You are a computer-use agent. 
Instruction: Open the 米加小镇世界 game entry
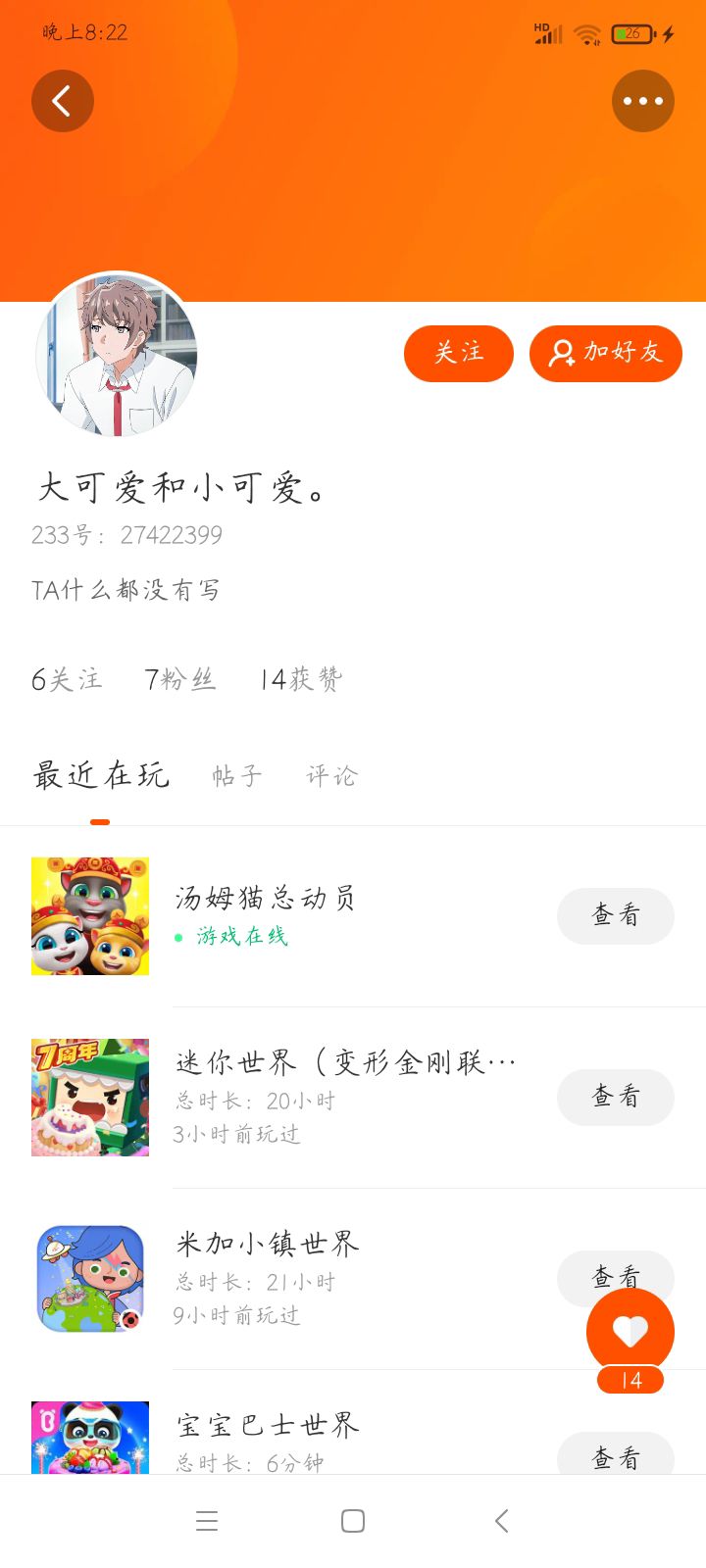click(x=268, y=1245)
